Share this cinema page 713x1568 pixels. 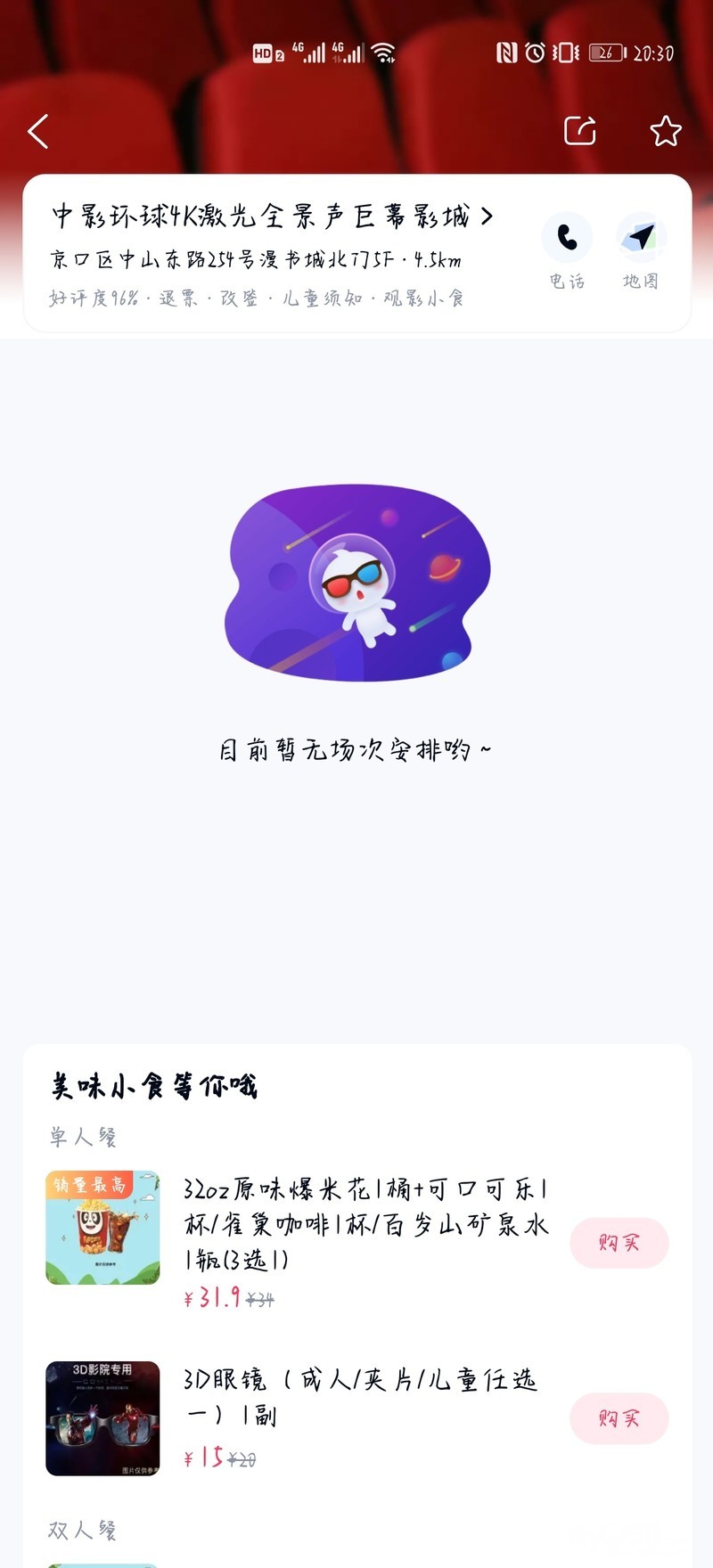(x=579, y=131)
